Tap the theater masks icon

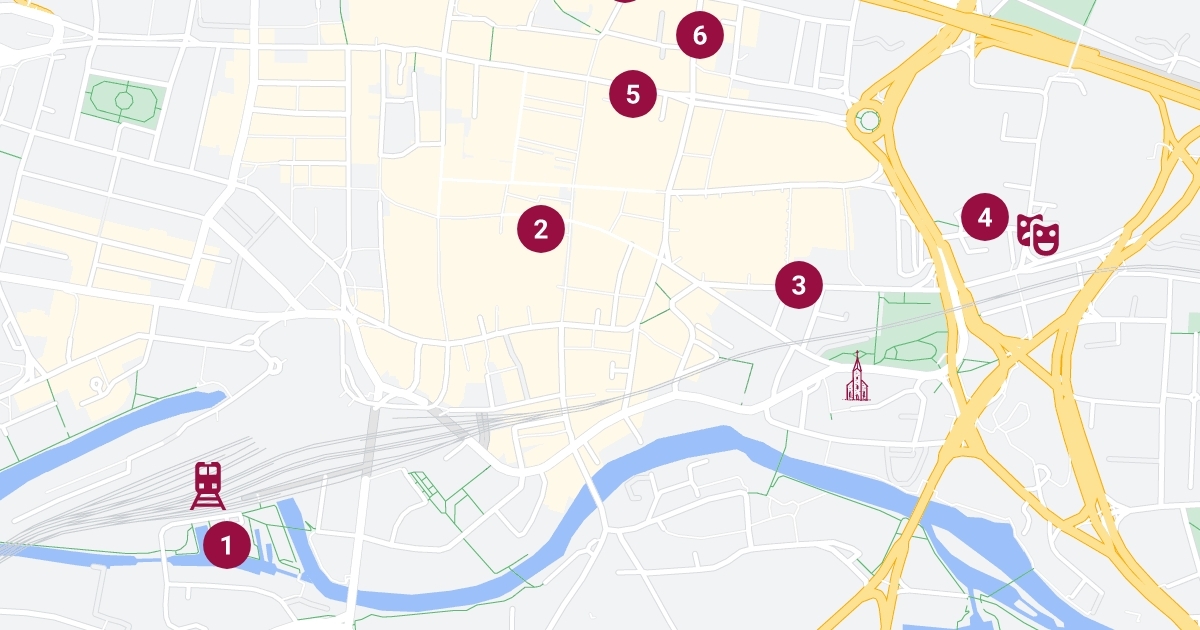(1038, 234)
